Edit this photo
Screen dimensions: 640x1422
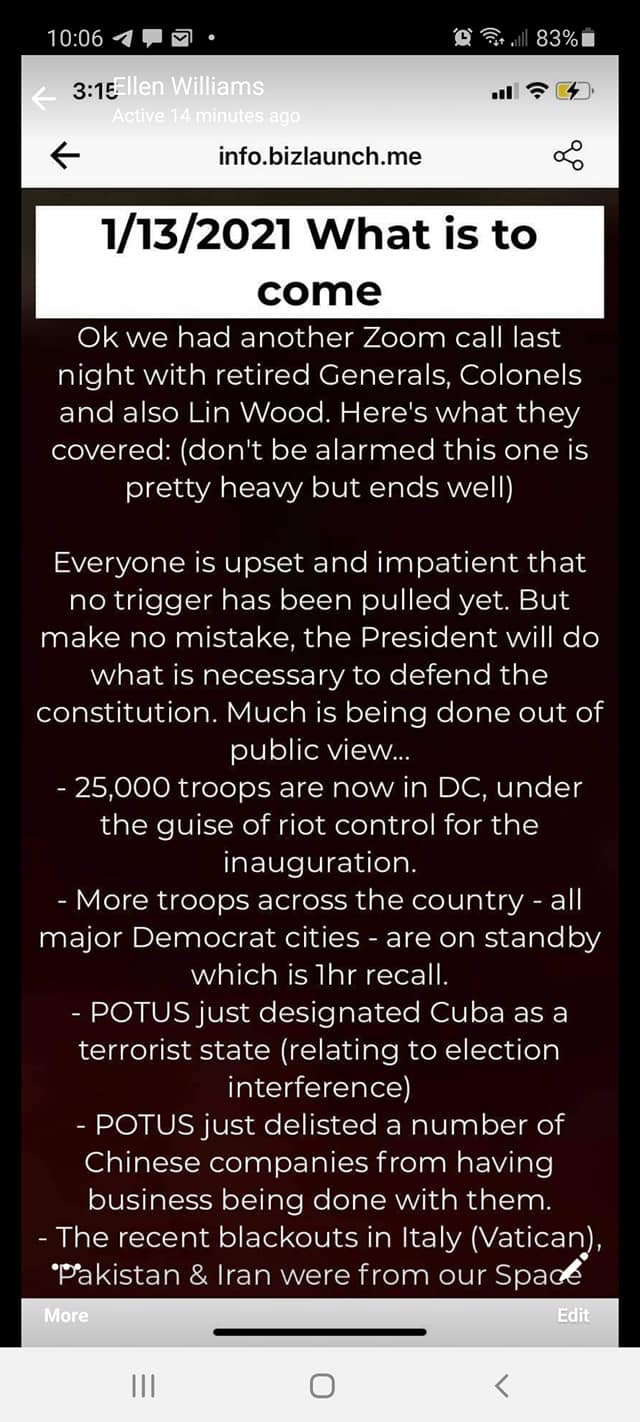572,1315
